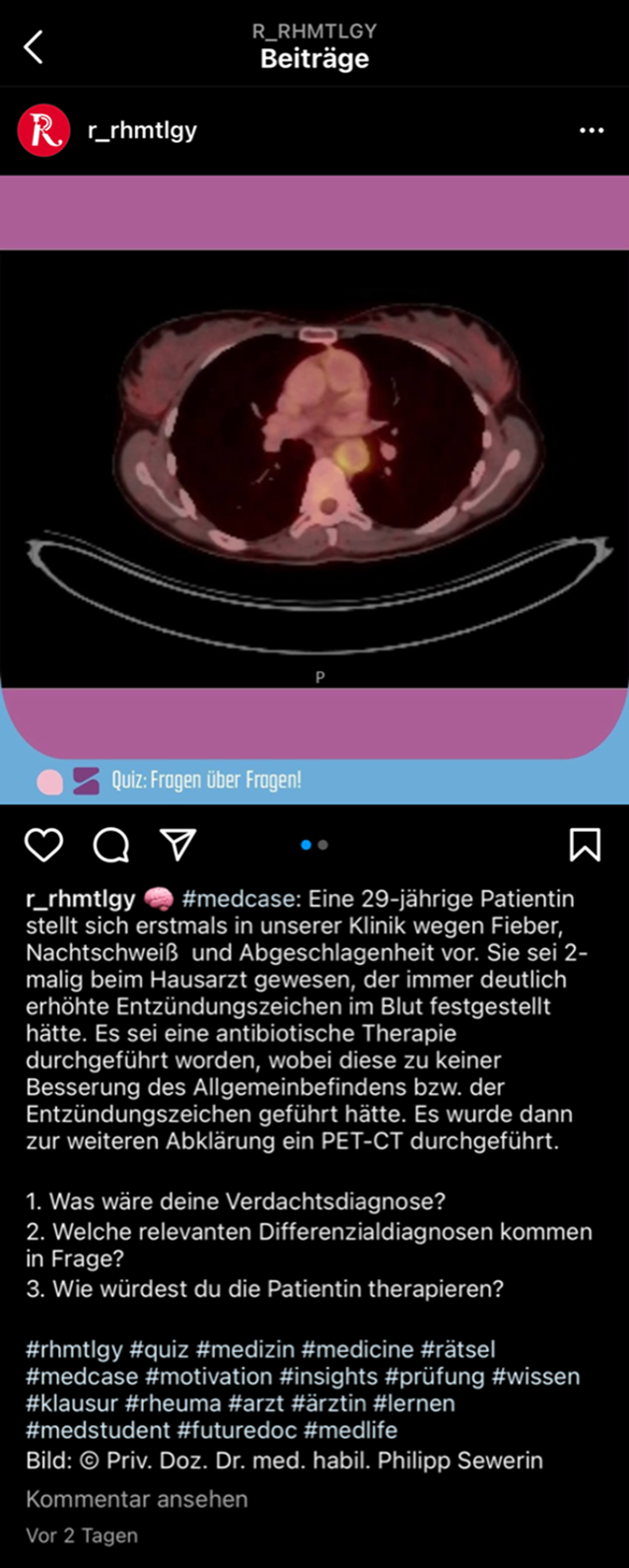Image resolution: width=629 pixels, height=1568 pixels.
Task: Tap r_rhmtlgy username in header
Action: [142, 131]
